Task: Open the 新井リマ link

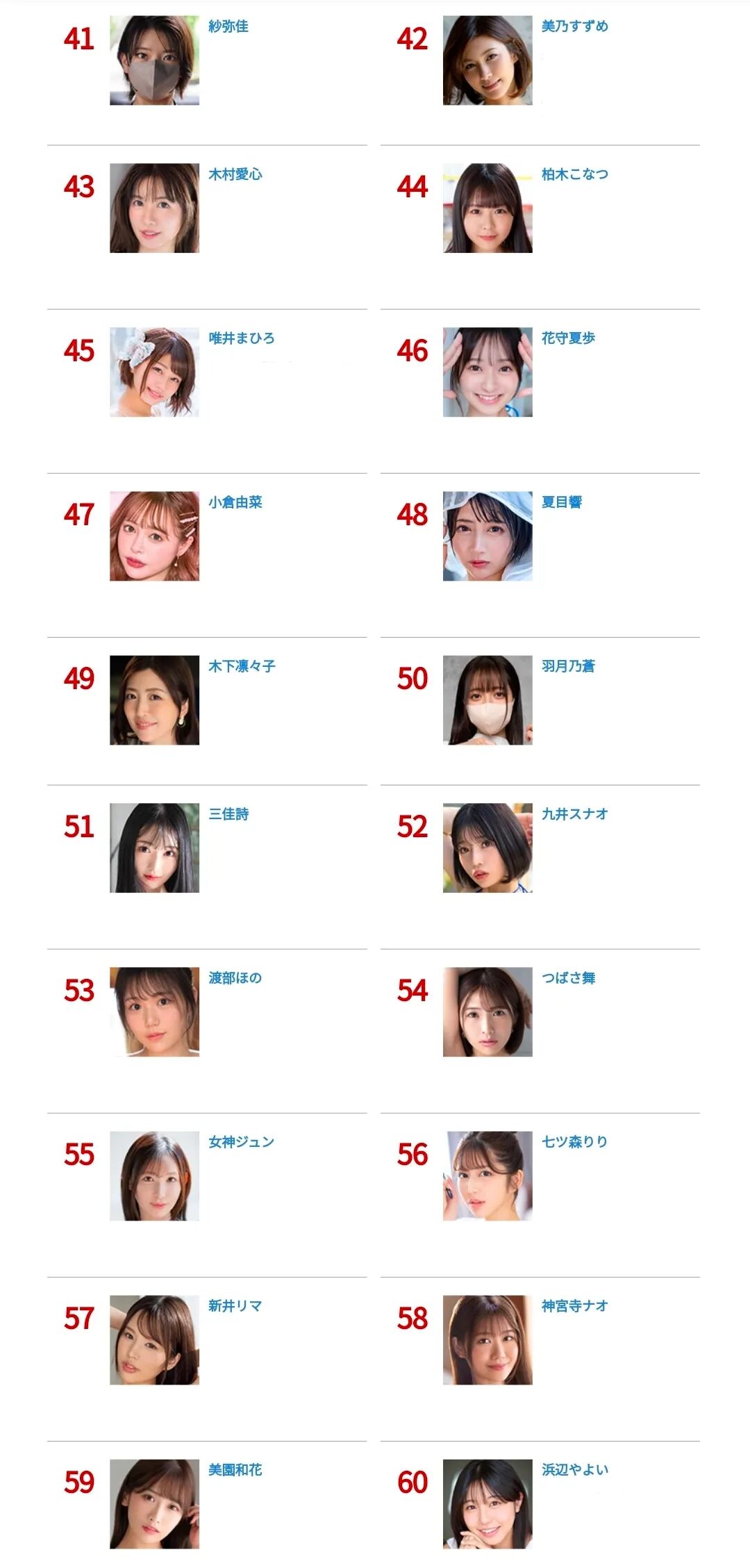Action: click(235, 1306)
